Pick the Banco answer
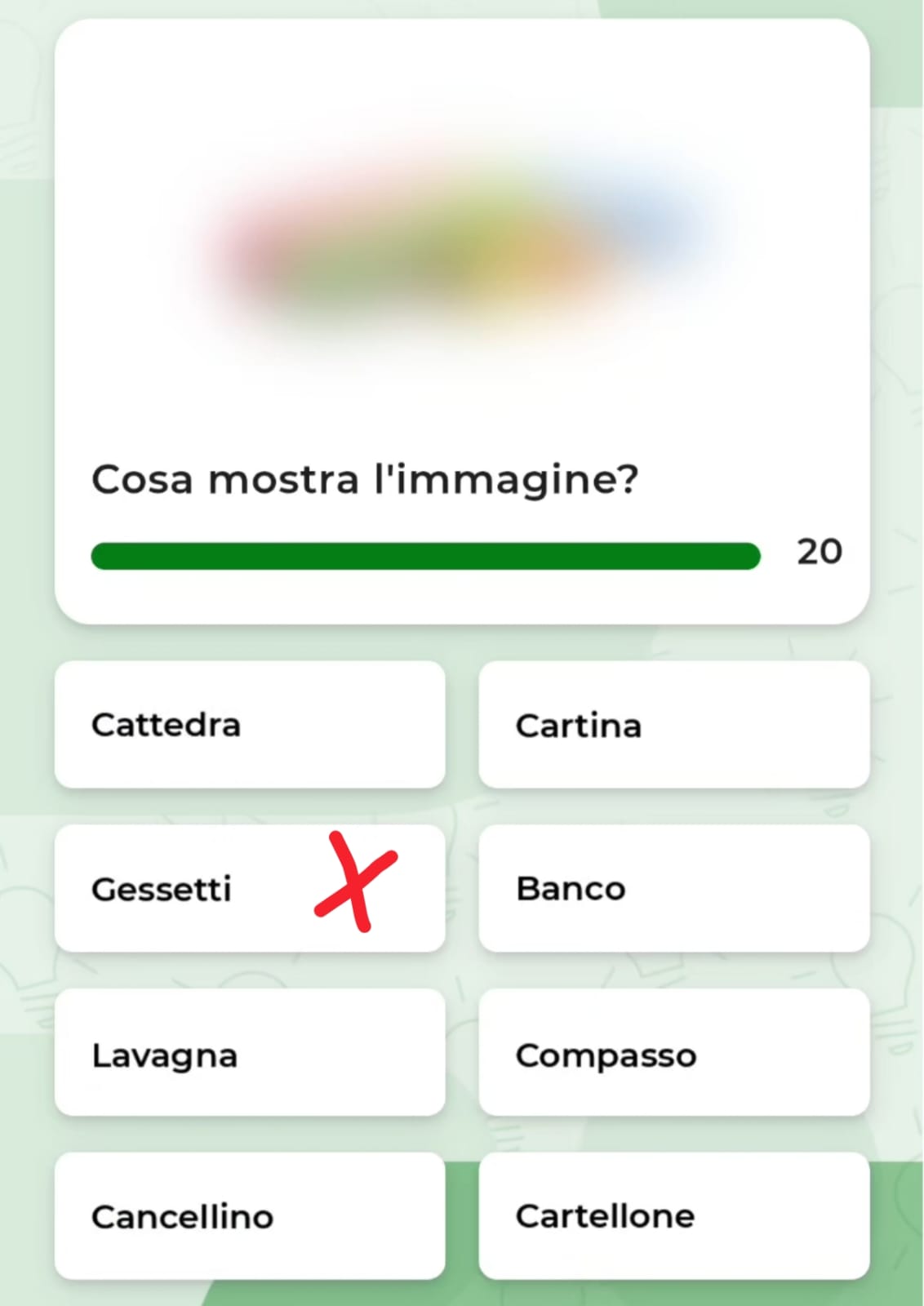The width and height of the screenshot is (924, 1306). click(673, 888)
